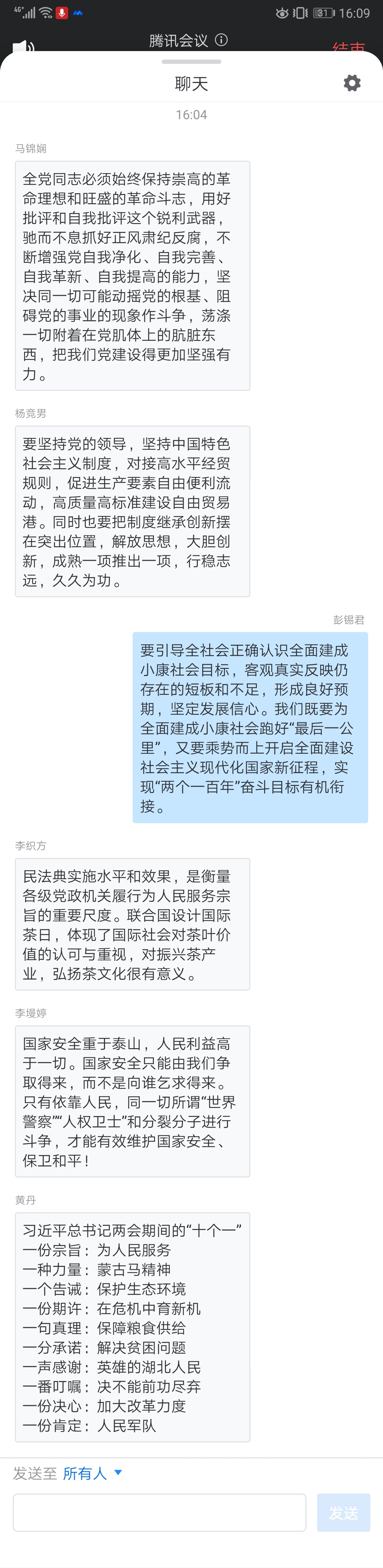The height and width of the screenshot is (1568, 383).
Task: Tap the 发送 send button
Action: click(343, 1513)
